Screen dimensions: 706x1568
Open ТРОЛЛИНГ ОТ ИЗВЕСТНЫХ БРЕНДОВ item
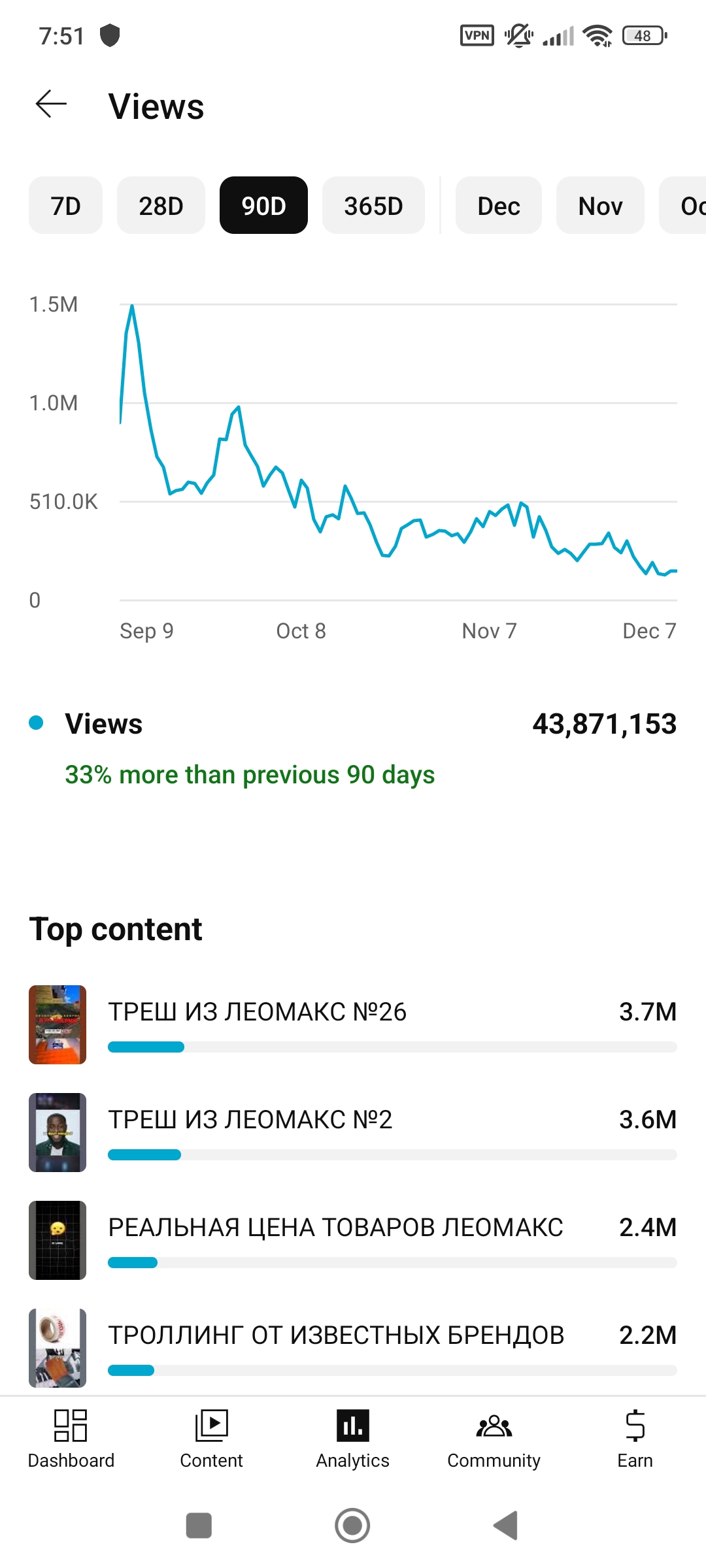coord(353,1348)
